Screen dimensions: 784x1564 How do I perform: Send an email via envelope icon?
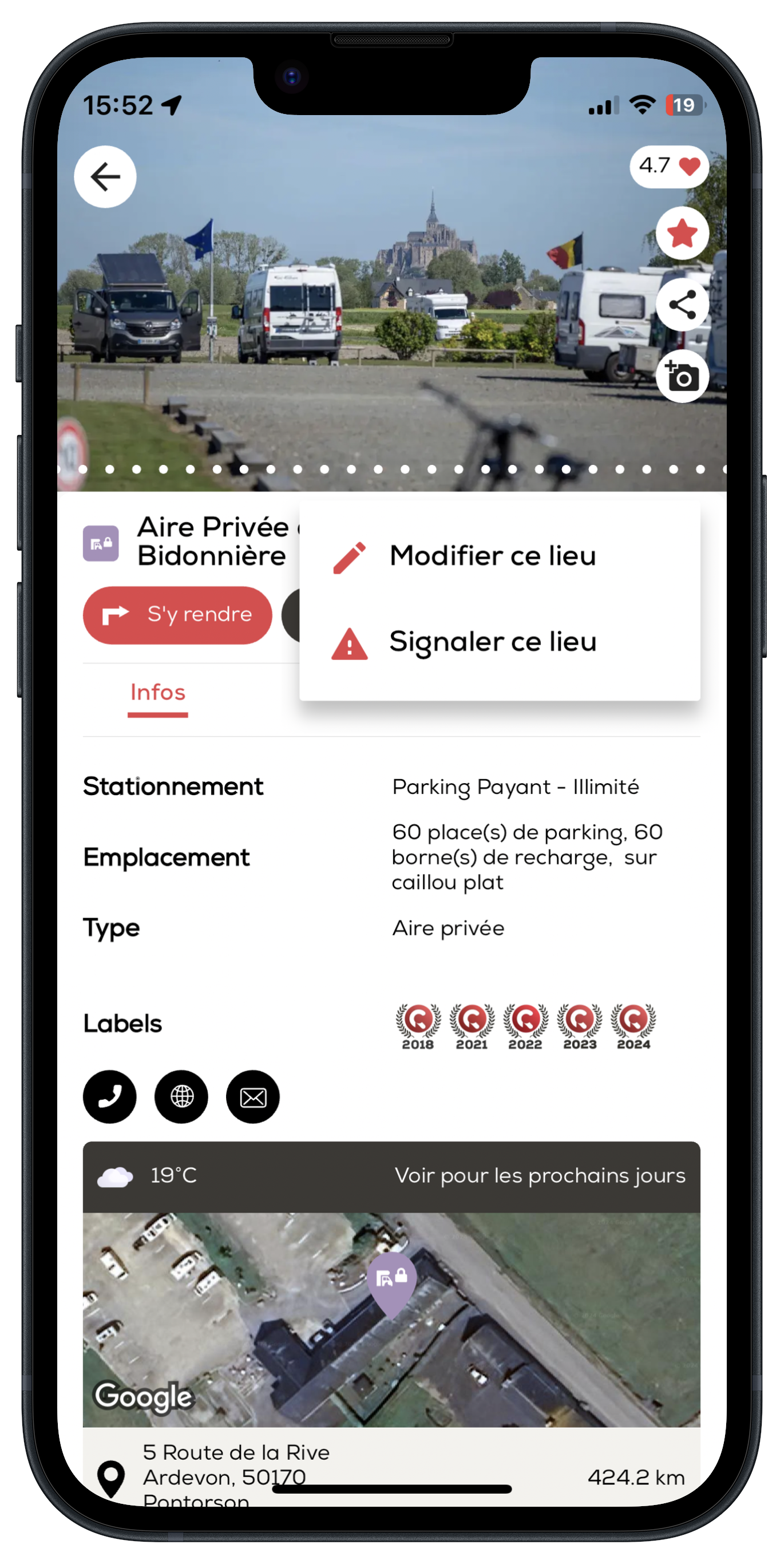(253, 1096)
